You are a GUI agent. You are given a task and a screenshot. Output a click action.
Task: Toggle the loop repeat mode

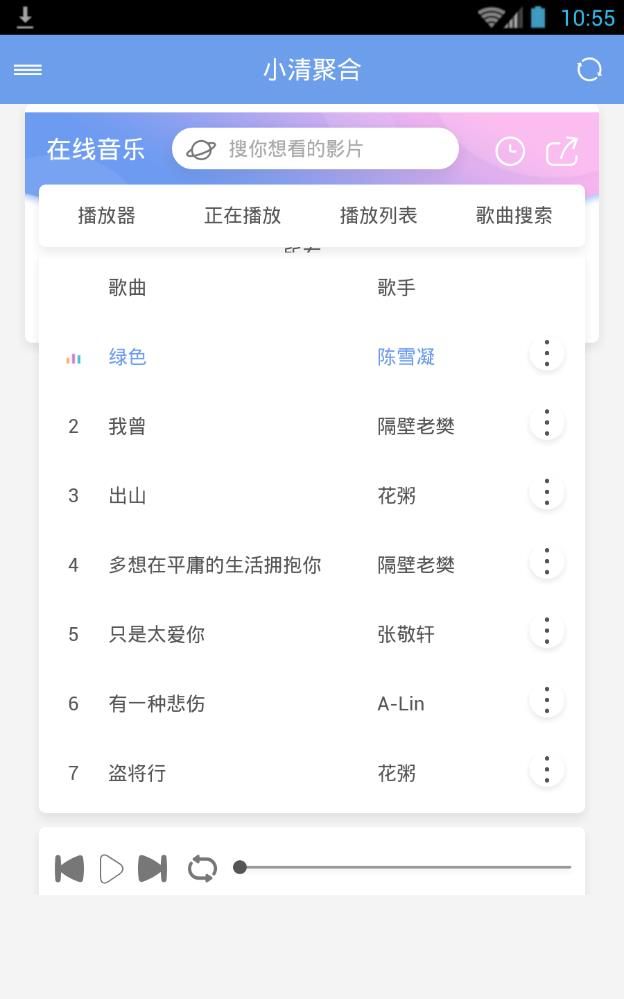pos(202,868)
